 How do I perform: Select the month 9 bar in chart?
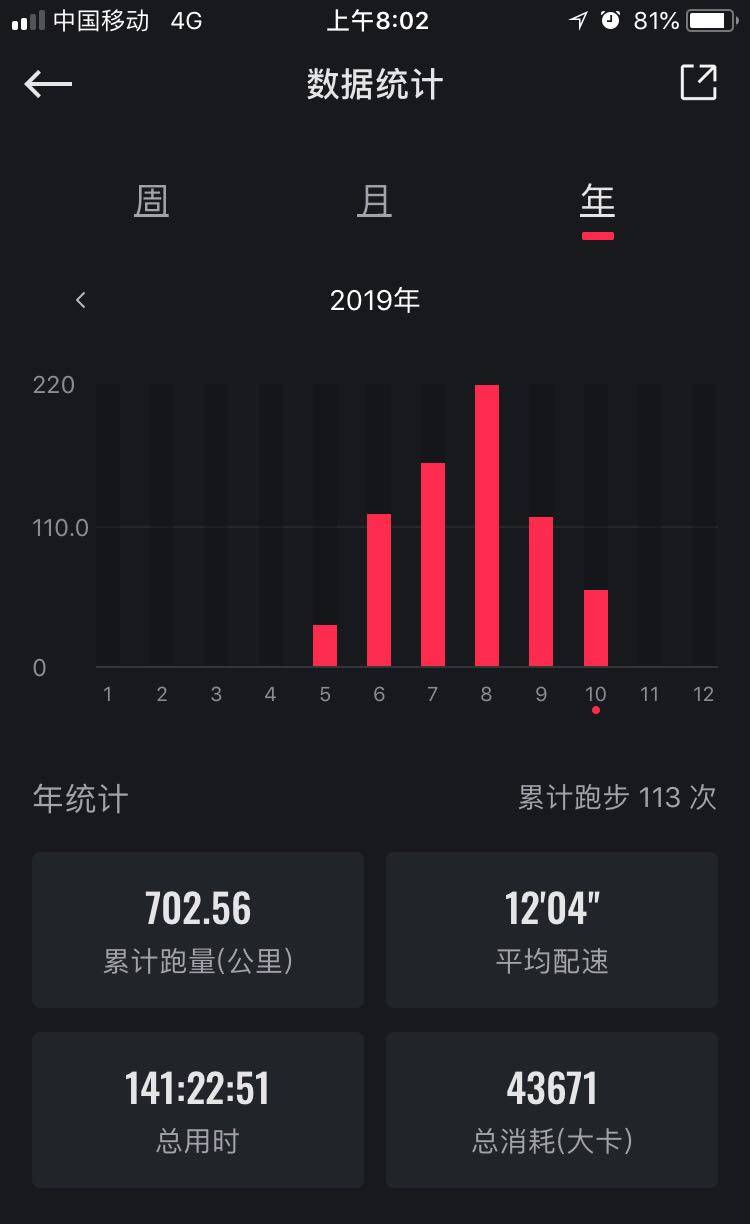point(541,591)
